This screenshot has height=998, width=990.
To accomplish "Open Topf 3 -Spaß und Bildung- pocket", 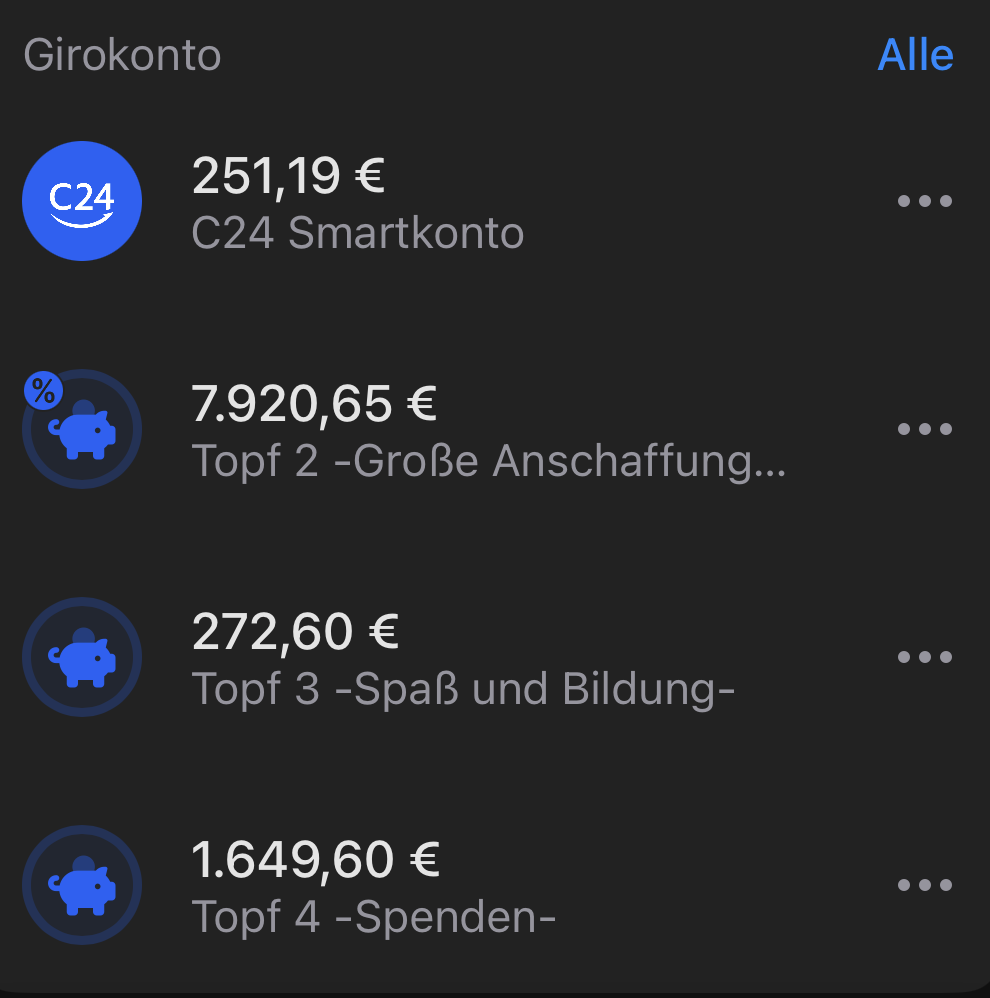I will pos(462,659).
